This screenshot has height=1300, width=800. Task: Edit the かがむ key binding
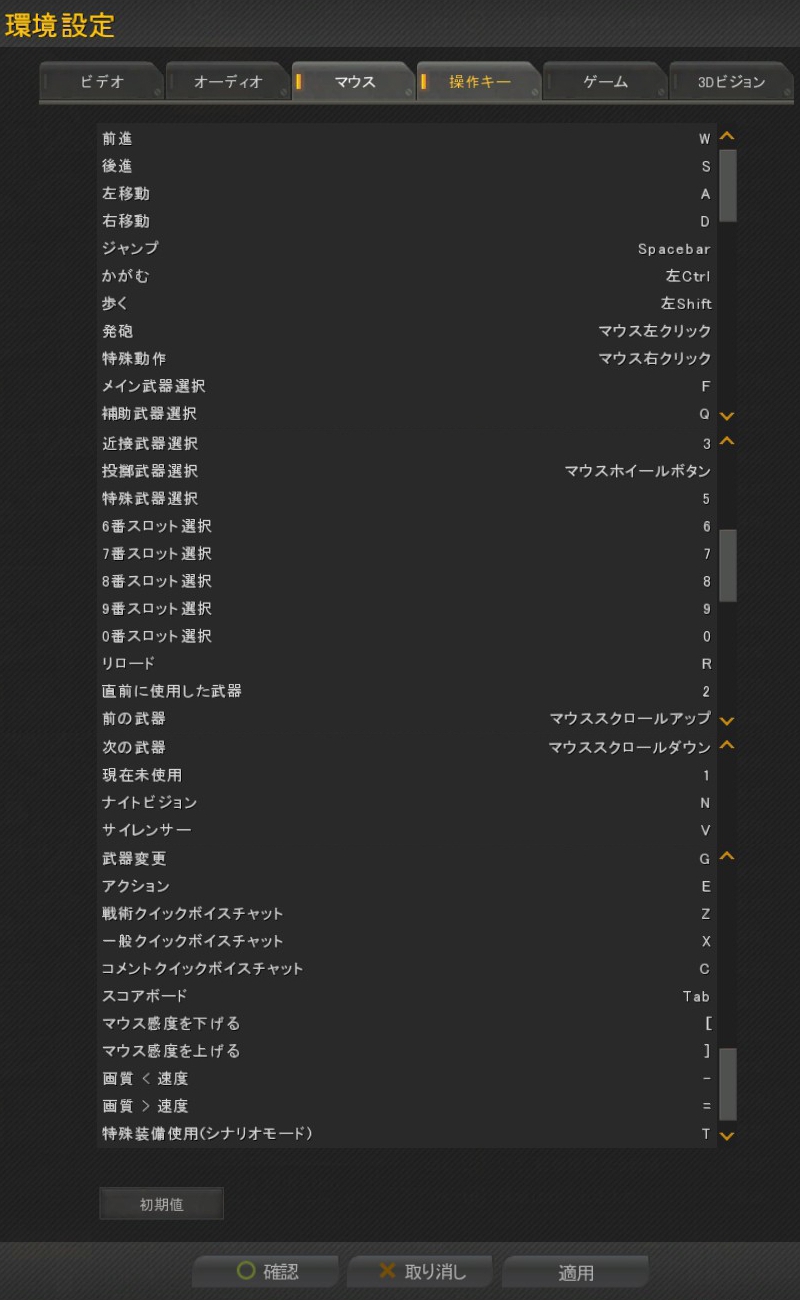[405, 276]
